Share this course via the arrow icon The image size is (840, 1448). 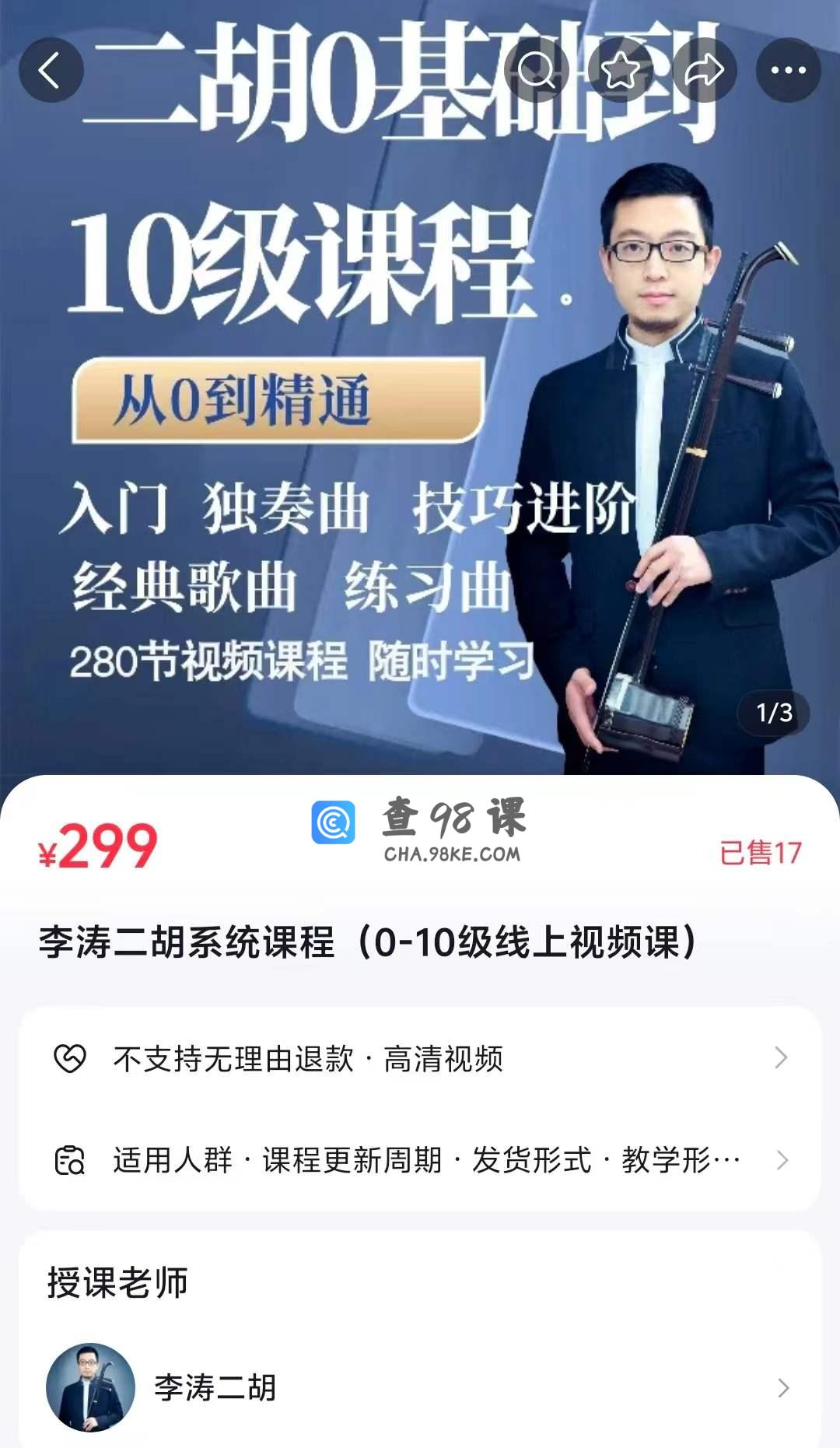[704, 71]
